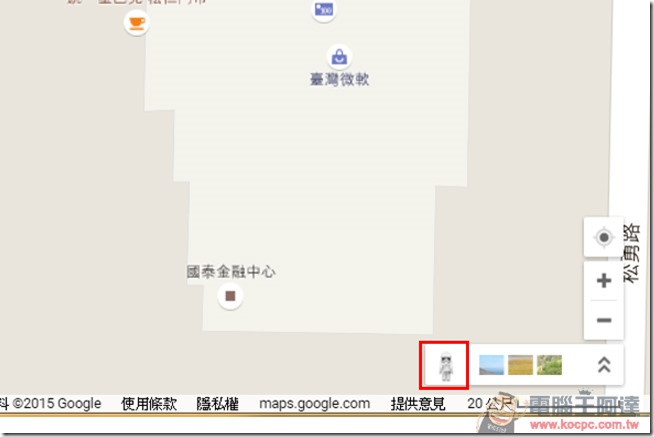Open 隱私權 link

(x=217, y=404)
